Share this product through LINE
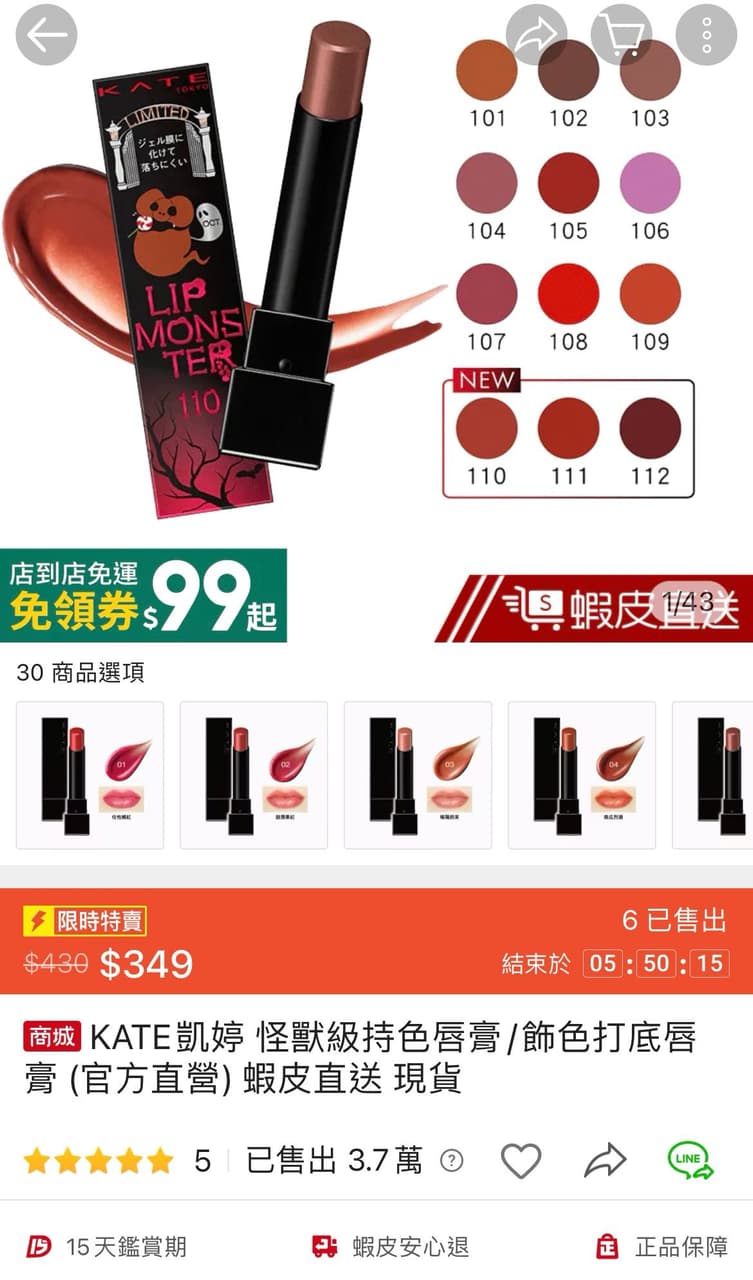The image size is (753, 1280). coord(690,1161)
